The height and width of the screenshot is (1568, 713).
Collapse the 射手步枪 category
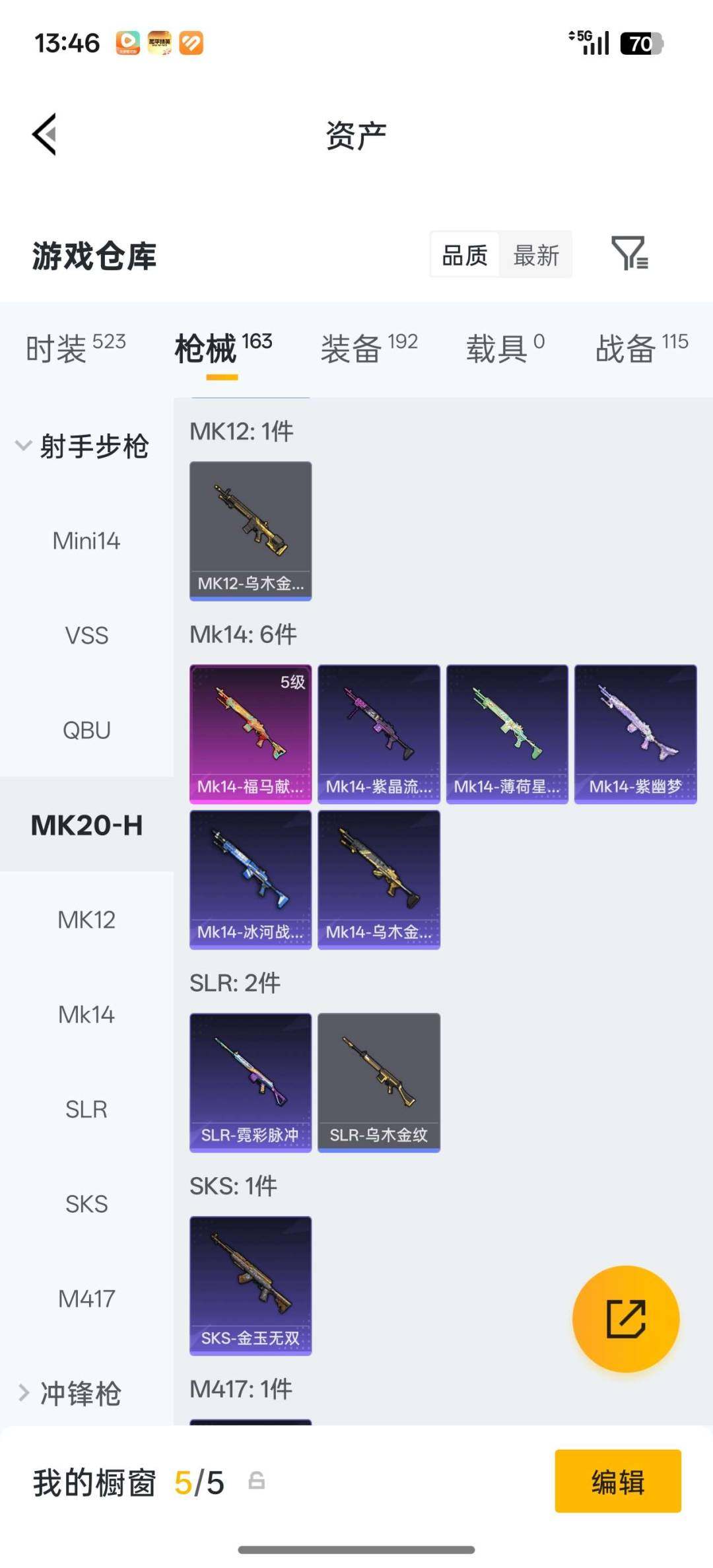(x=83, y=446)
